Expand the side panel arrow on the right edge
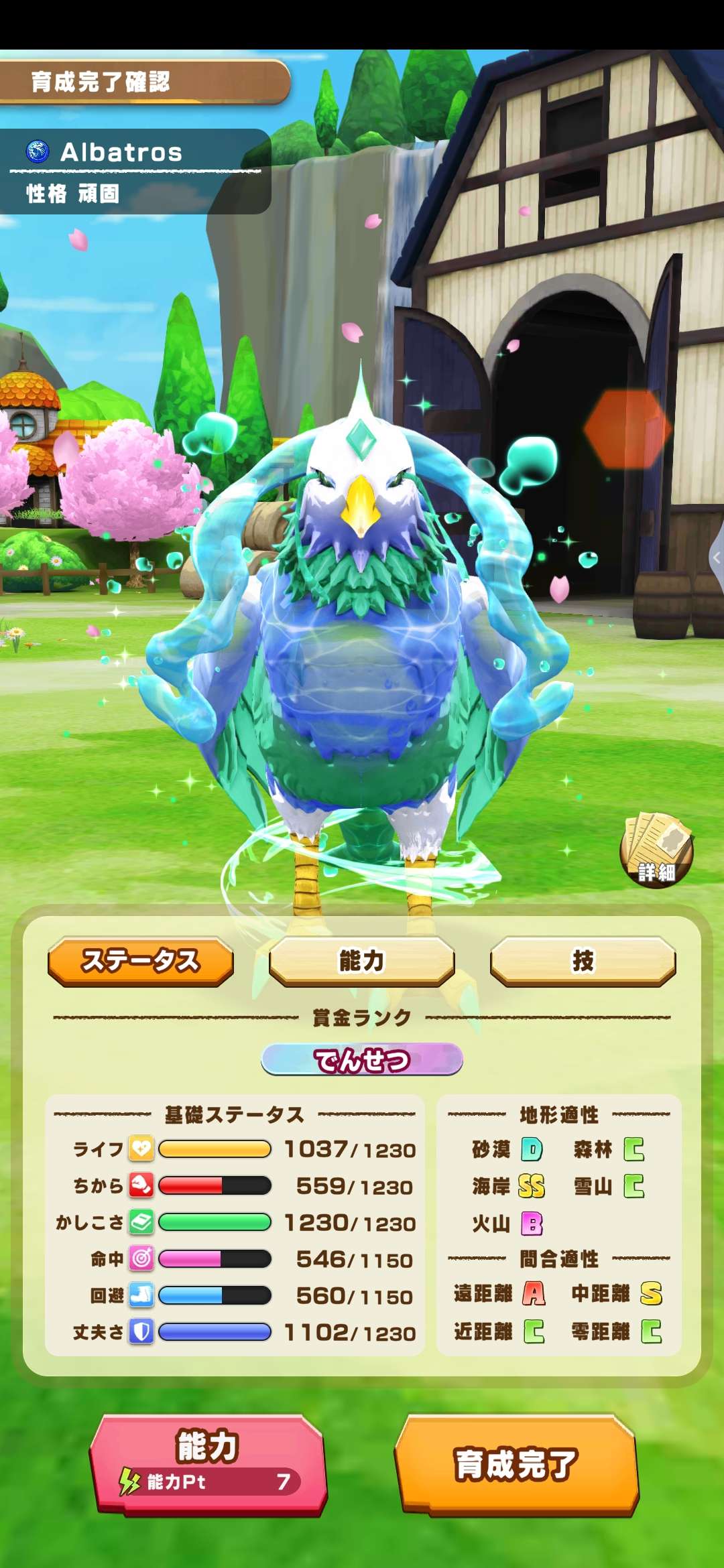Viewport: 724px width, 1568px height. click(716, 558)
